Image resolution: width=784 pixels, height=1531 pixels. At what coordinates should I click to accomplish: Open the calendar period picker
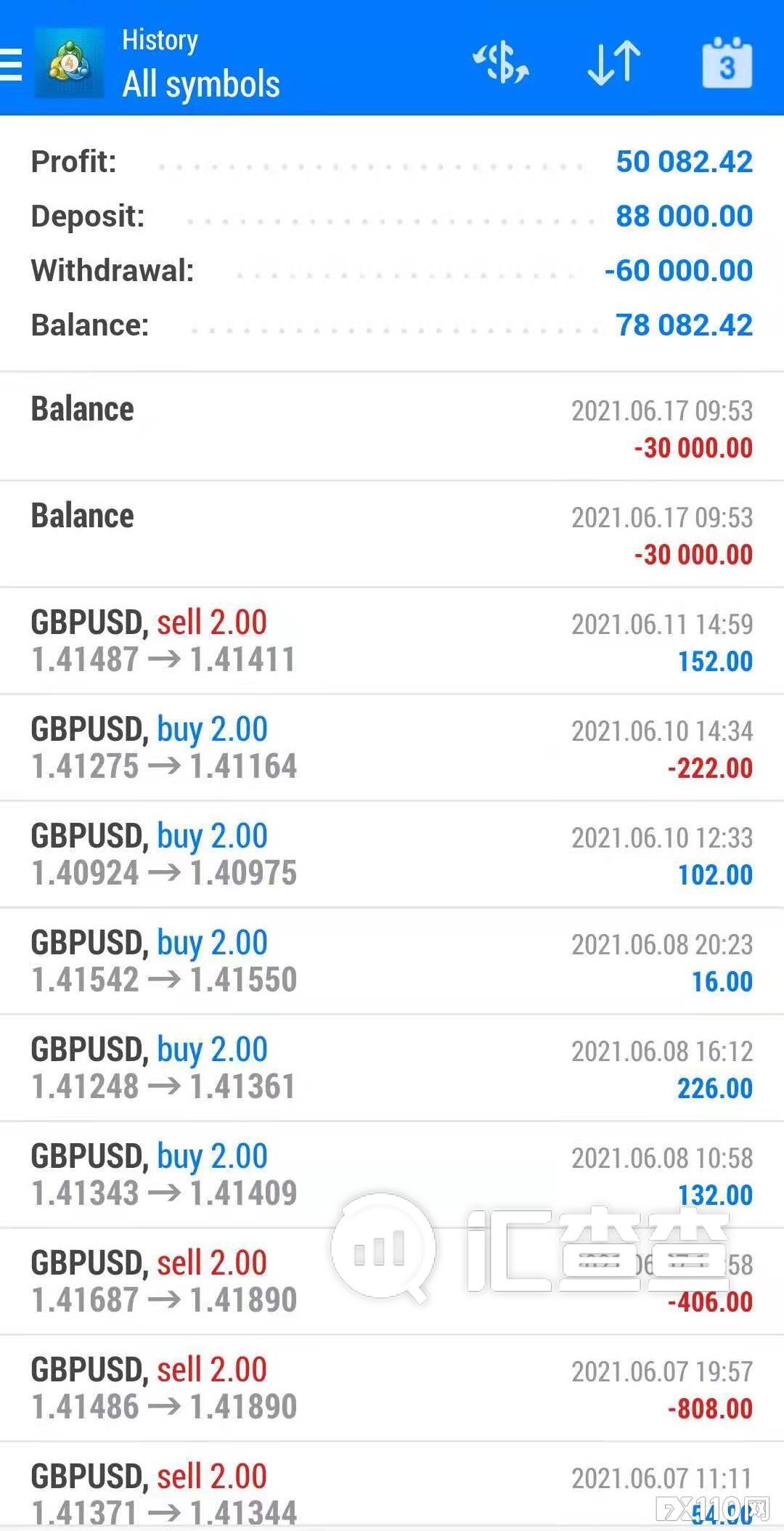[x=727, y=63]
